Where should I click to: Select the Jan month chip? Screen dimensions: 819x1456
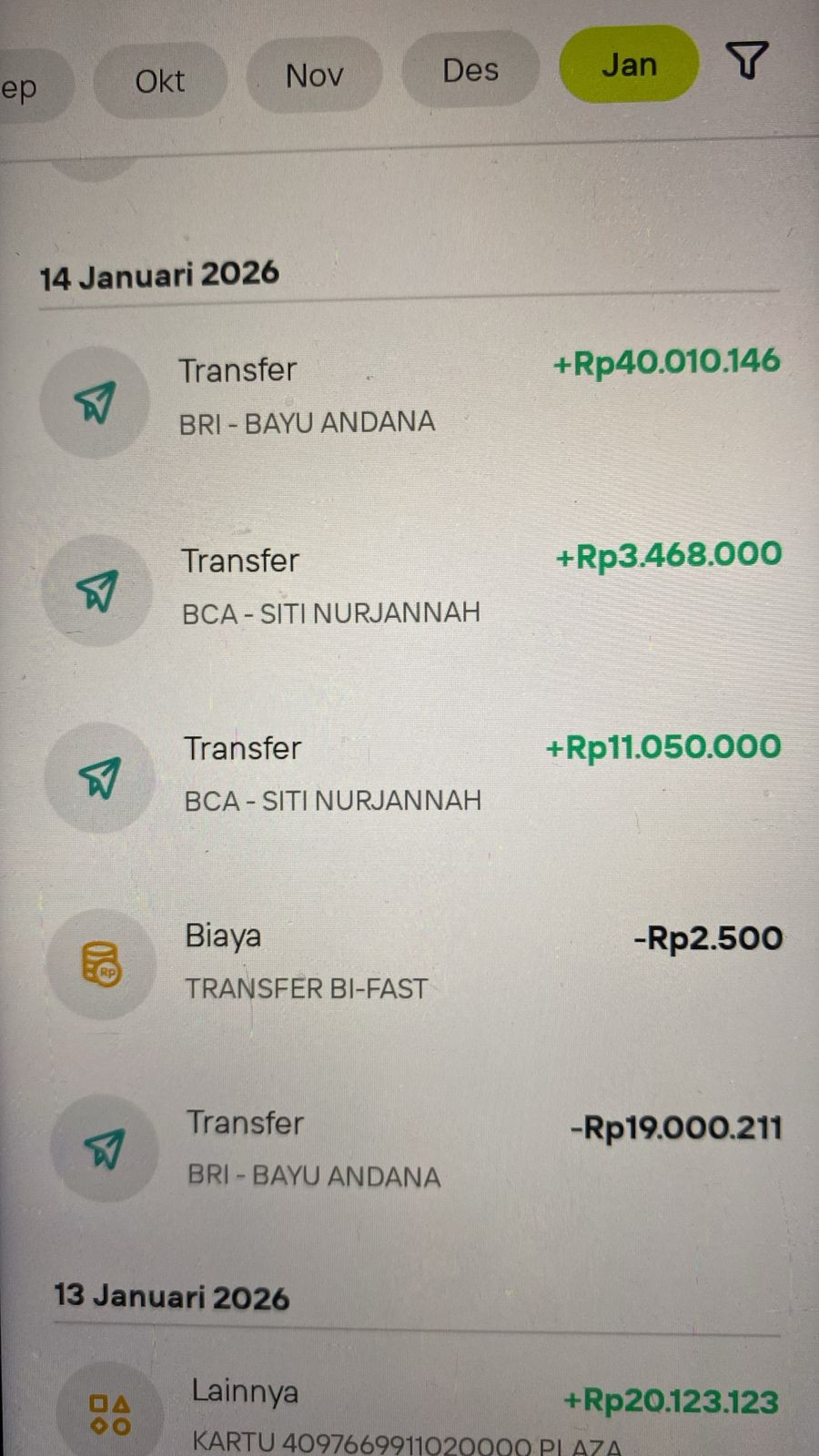point(629,64)
